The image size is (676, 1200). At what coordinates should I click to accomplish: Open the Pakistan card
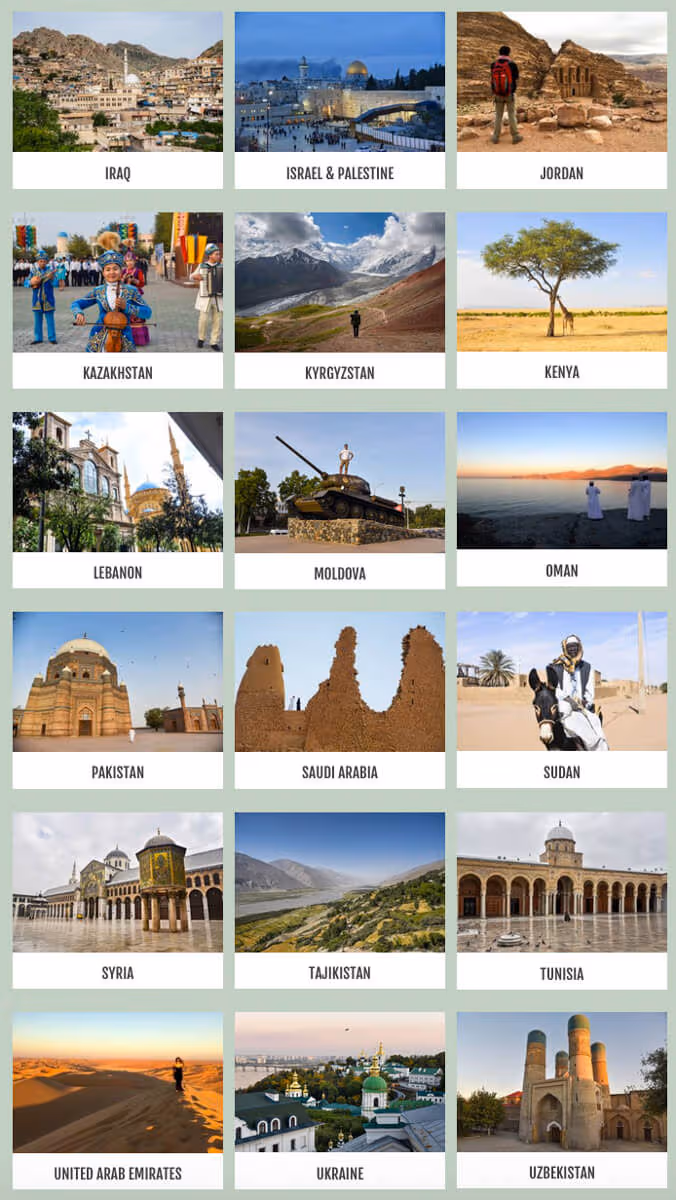(x=117, y=700)
